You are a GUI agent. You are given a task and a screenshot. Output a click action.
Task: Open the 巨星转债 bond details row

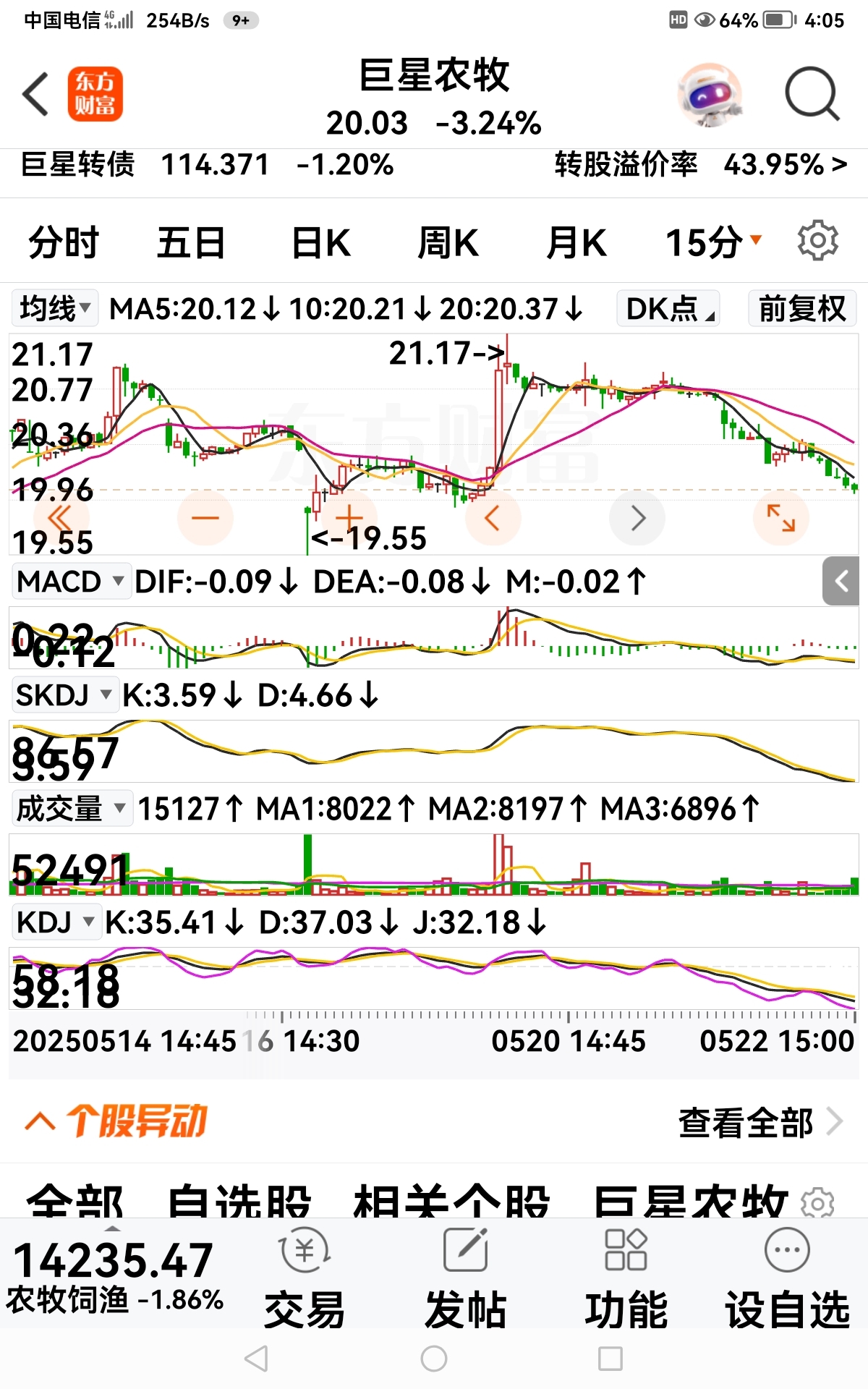coord(434,165)
